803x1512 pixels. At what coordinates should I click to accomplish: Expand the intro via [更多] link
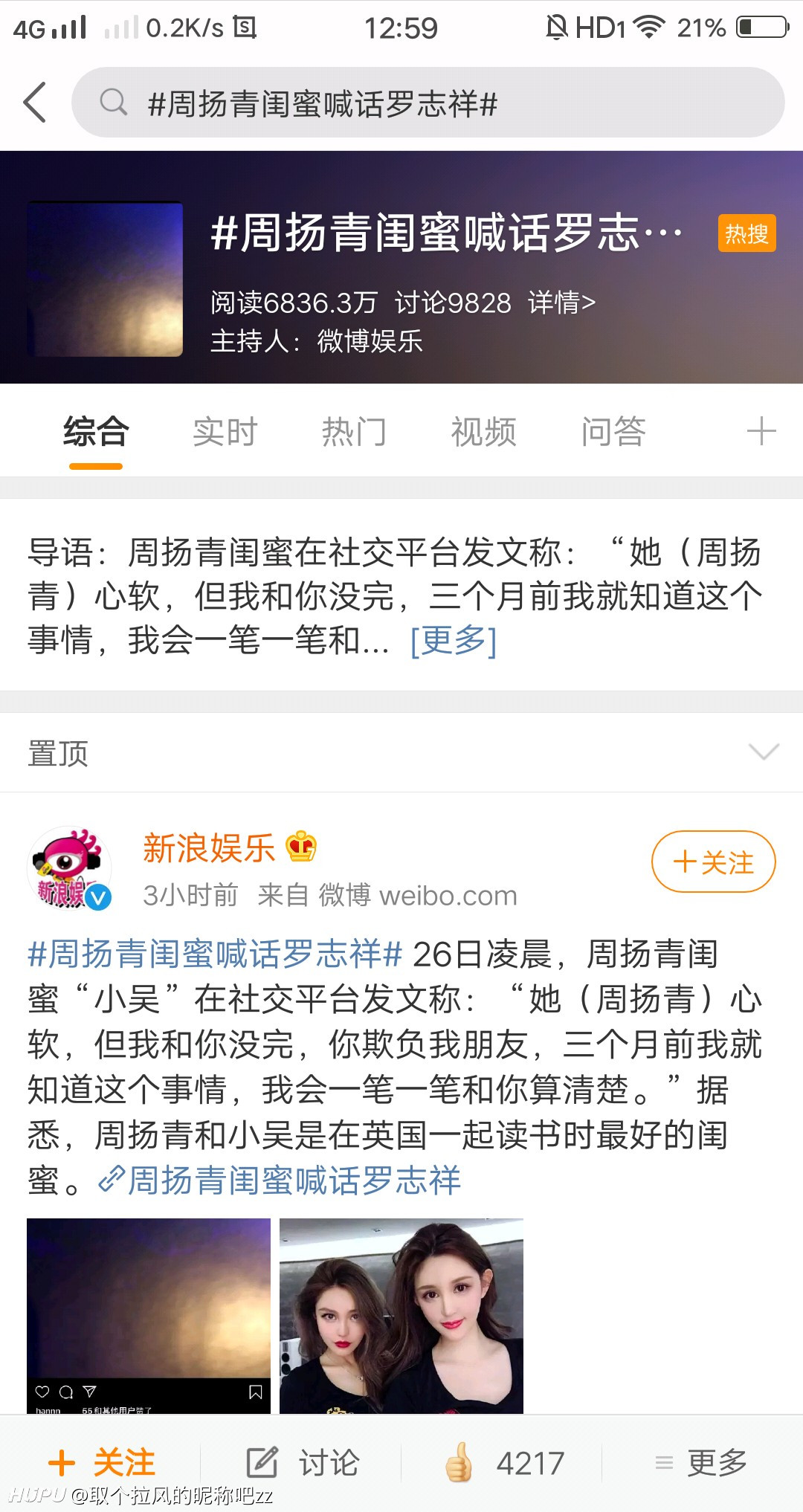pos(454,640)
